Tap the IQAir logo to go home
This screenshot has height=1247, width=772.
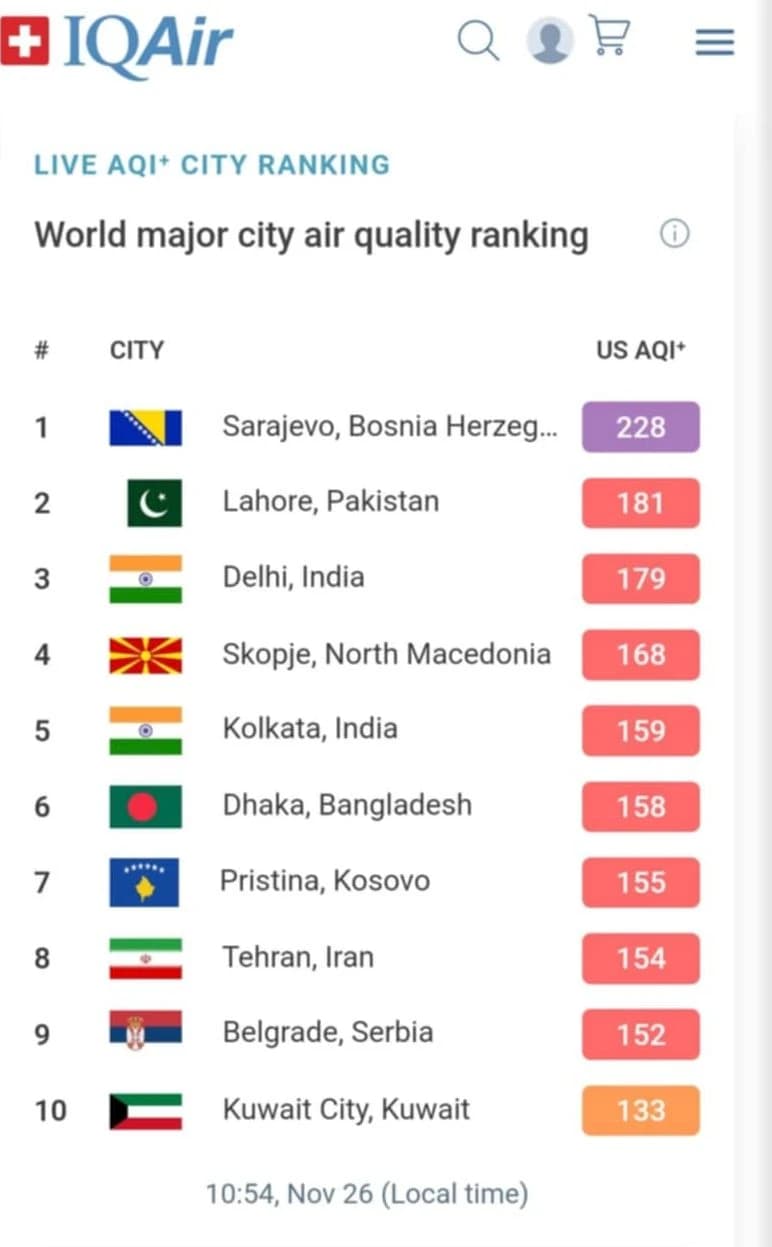[117, 44]
